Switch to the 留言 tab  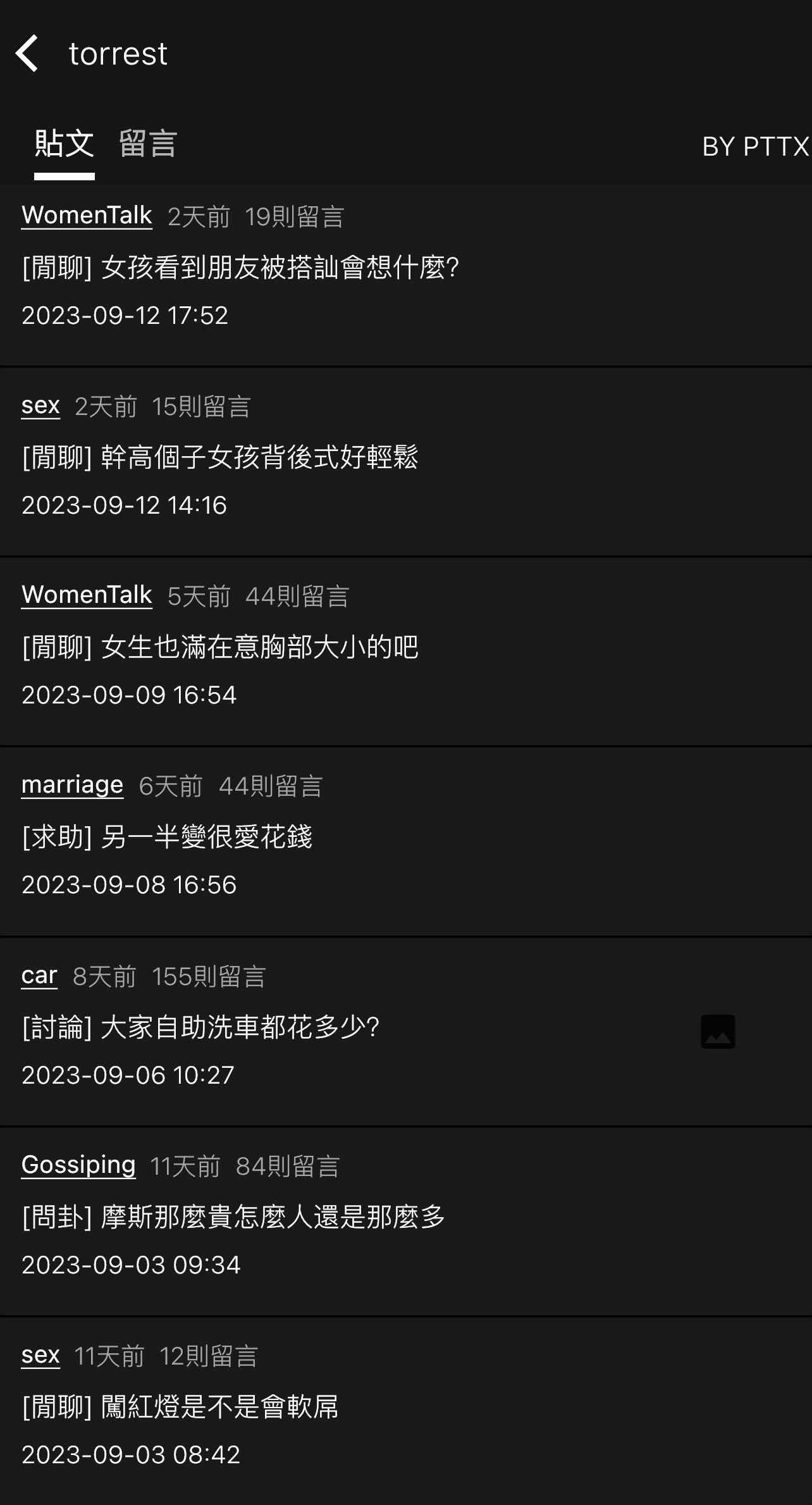click(147, 144)
